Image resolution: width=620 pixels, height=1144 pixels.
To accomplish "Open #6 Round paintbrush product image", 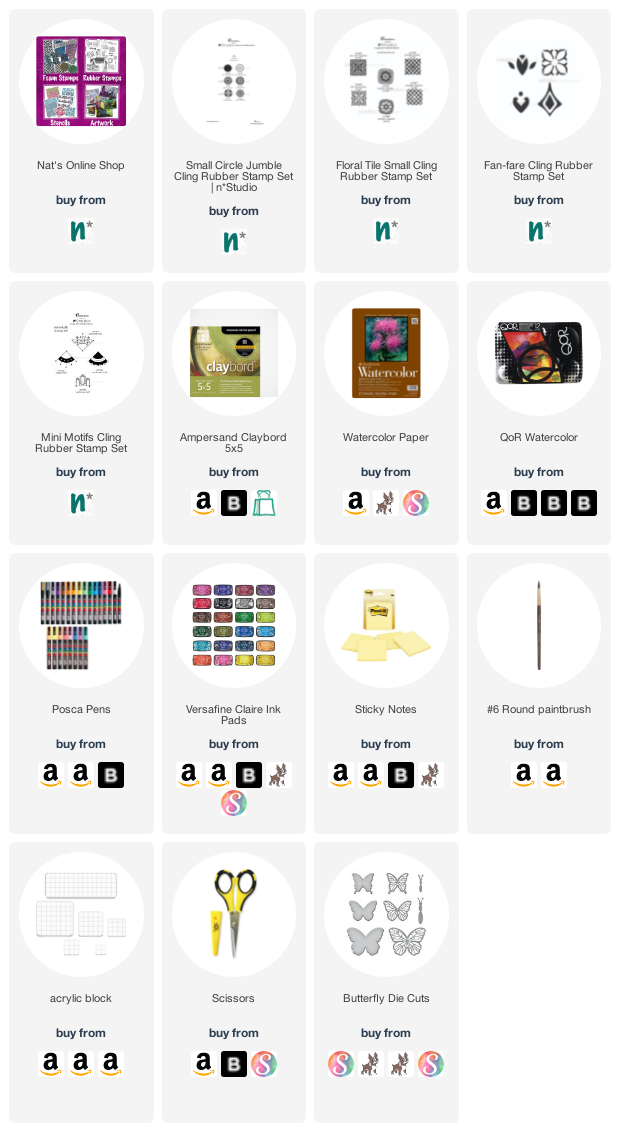I will tap(538, 625).
